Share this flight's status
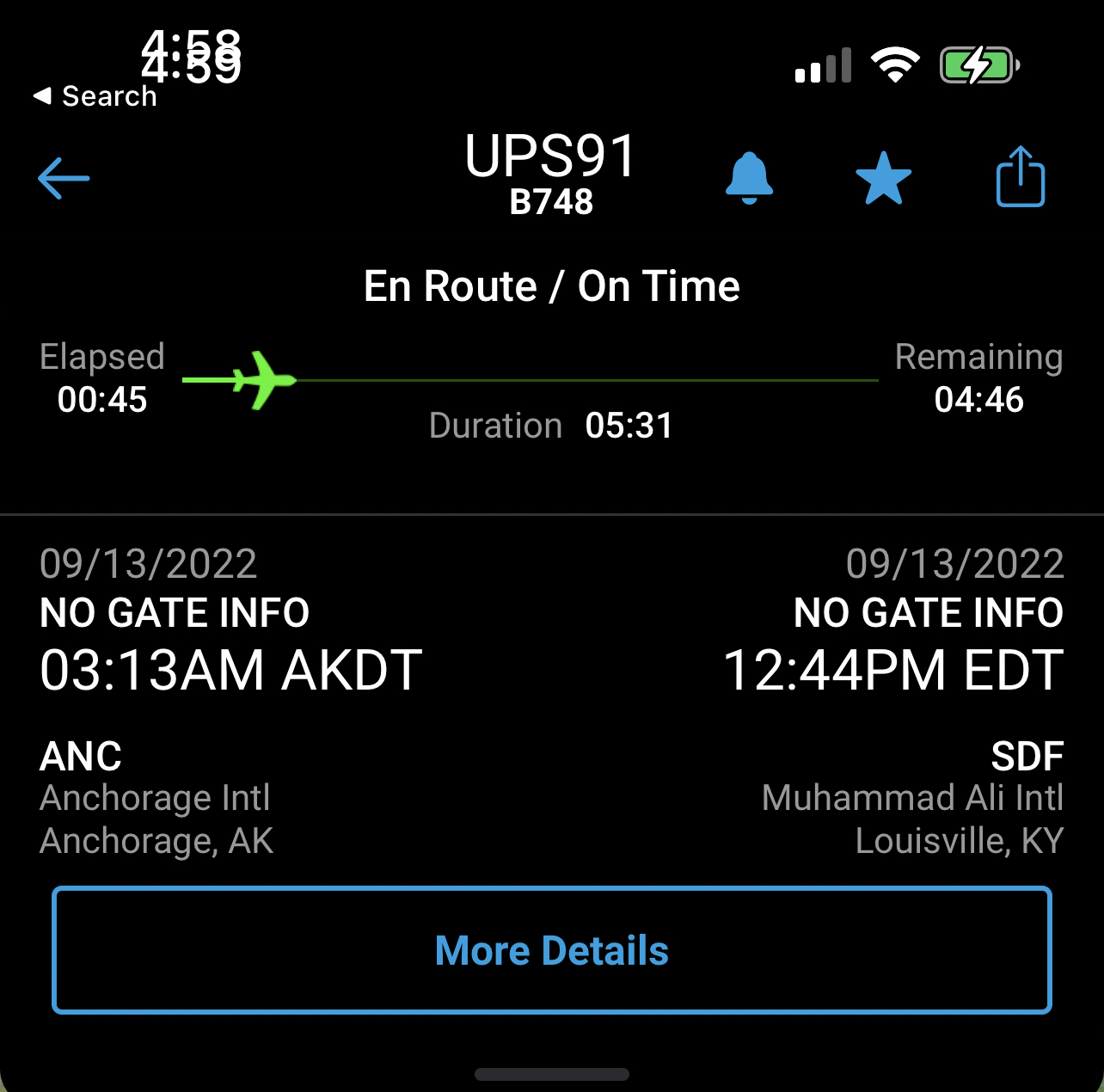The image size is (1104, 1092). [x=1020, y=177]
